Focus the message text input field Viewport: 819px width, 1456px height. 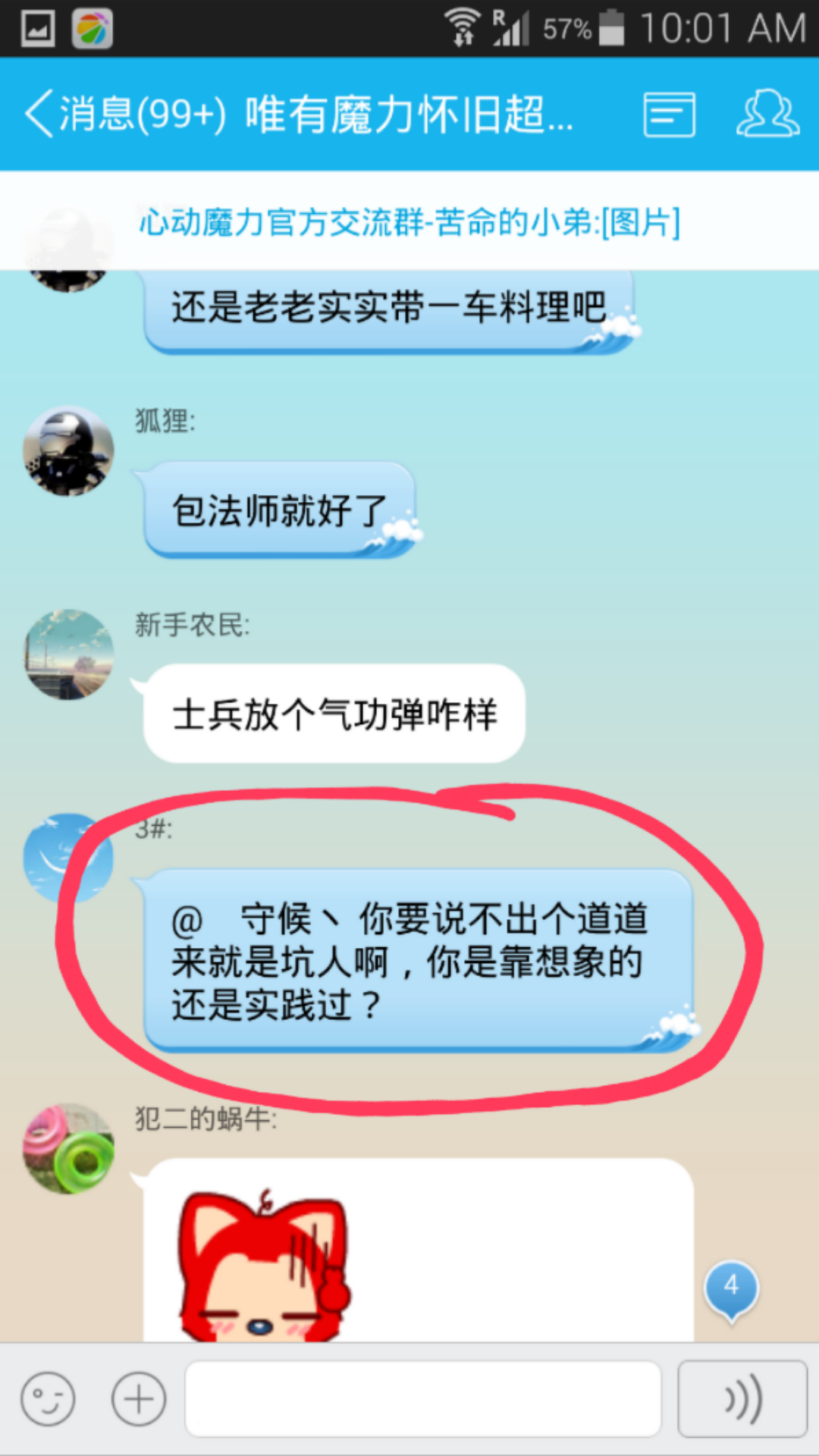[x=422, y=1399]
